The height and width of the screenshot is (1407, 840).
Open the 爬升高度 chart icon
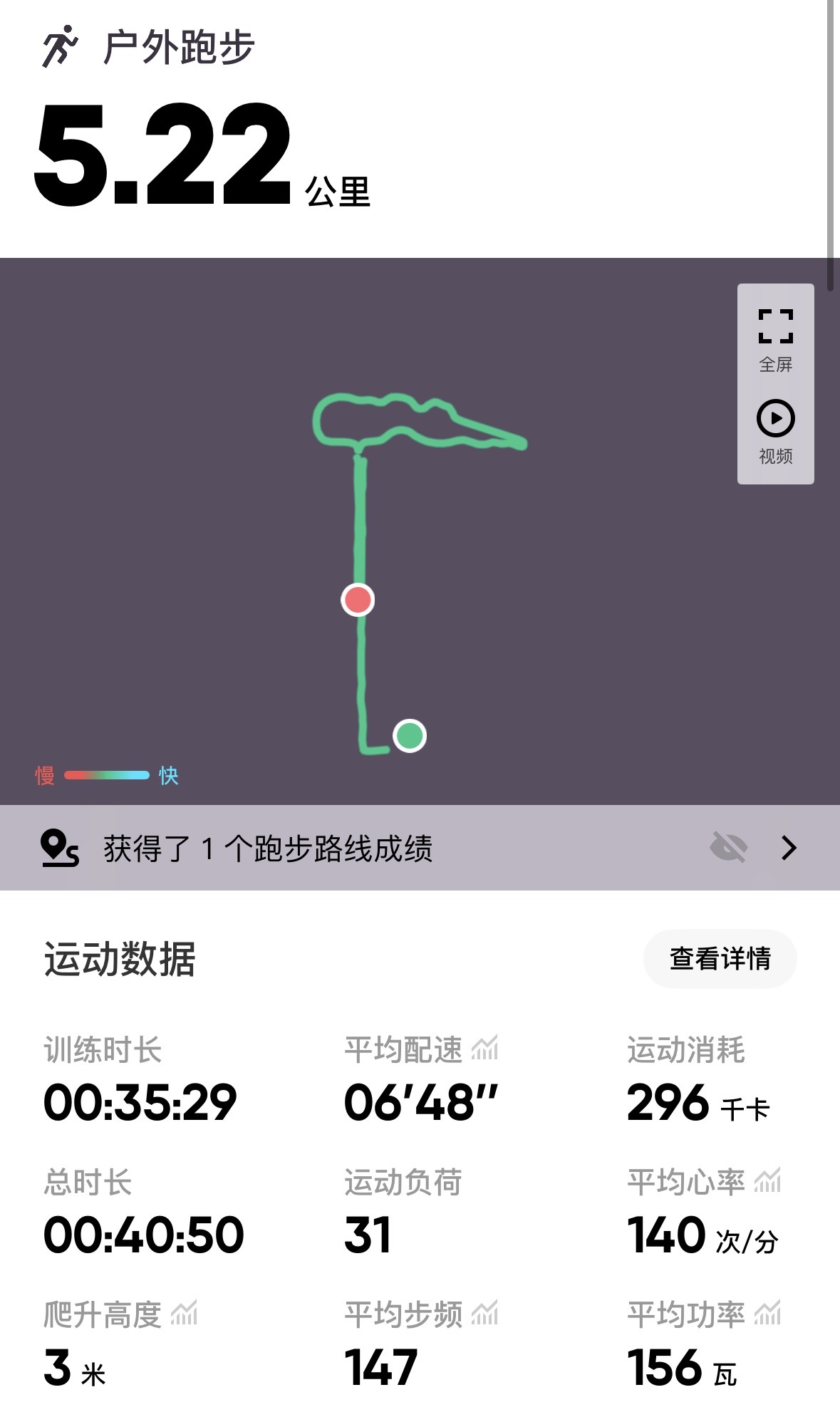(184, 1314)
